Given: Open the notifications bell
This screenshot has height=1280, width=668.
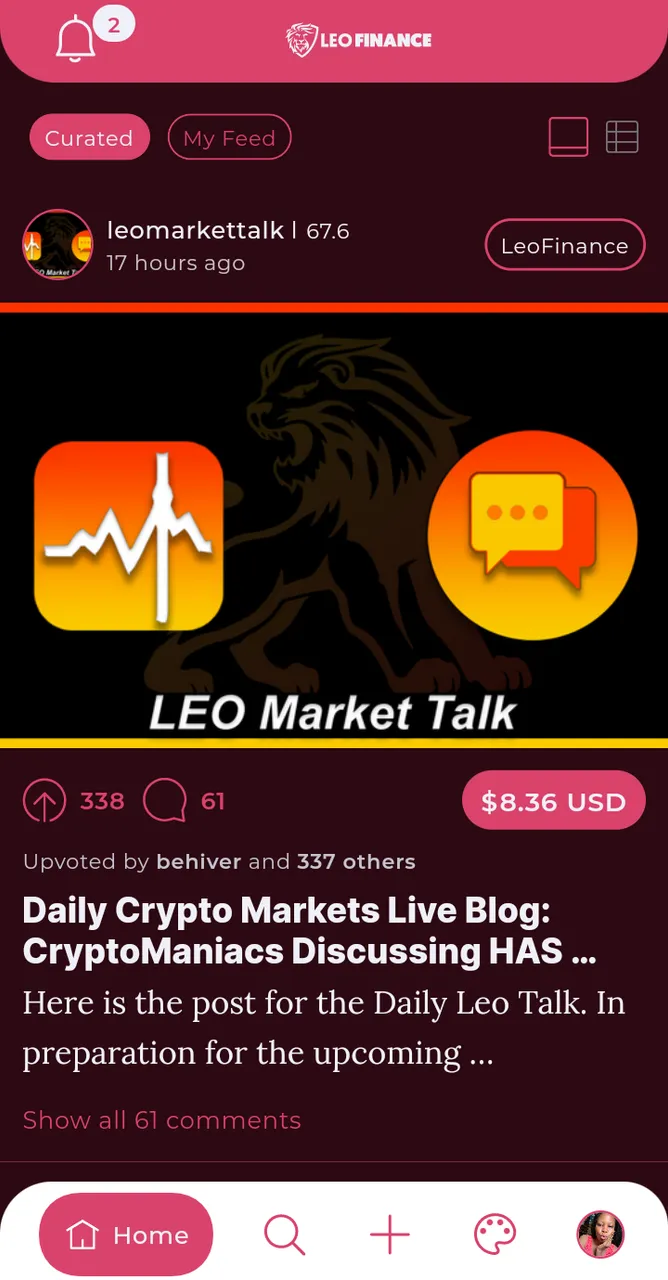Looking at the screenshot, I should (x=76, y=39).
